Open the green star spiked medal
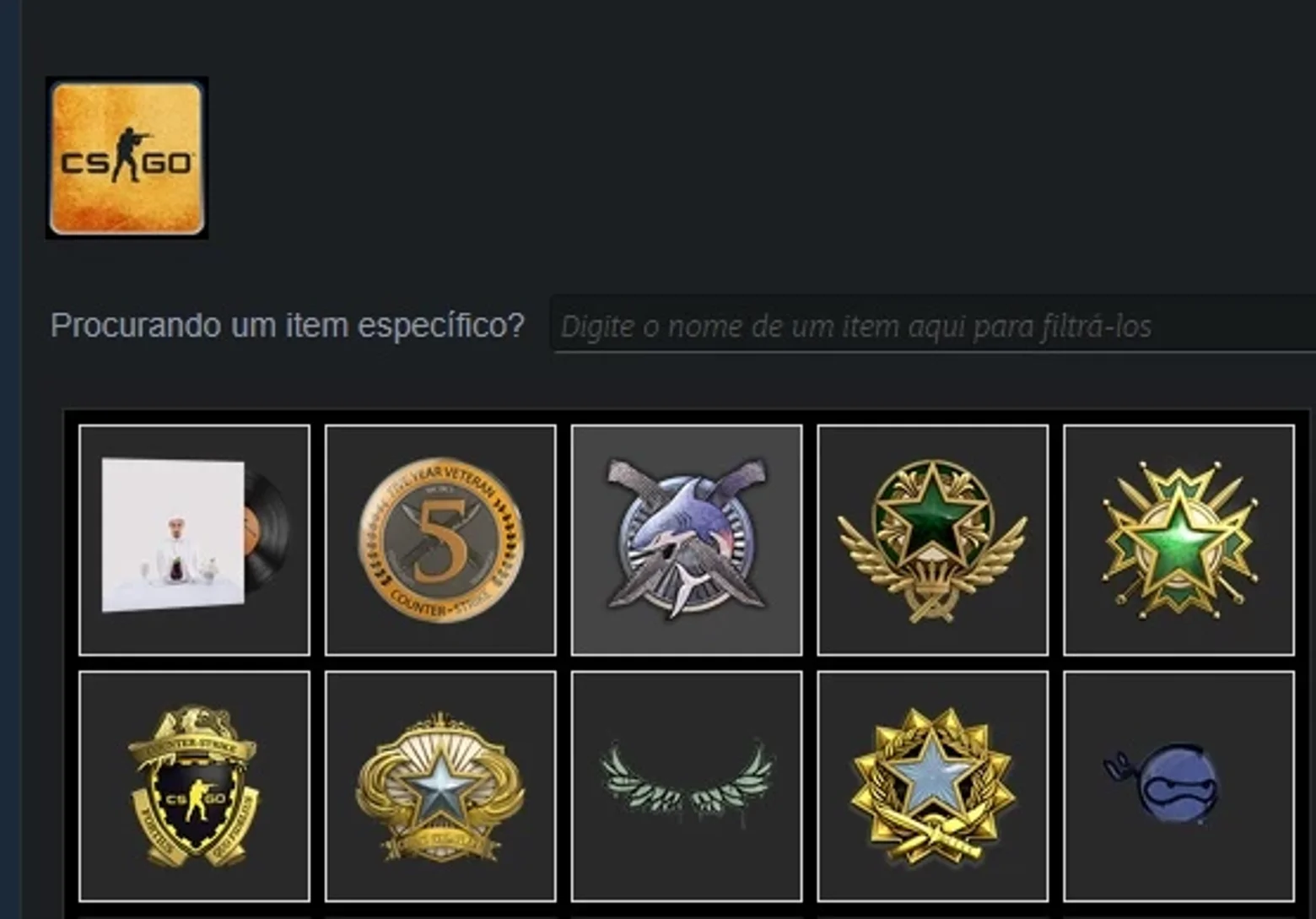The width and height of the screenshot is (1316, 919). (x=1179, y=540)
